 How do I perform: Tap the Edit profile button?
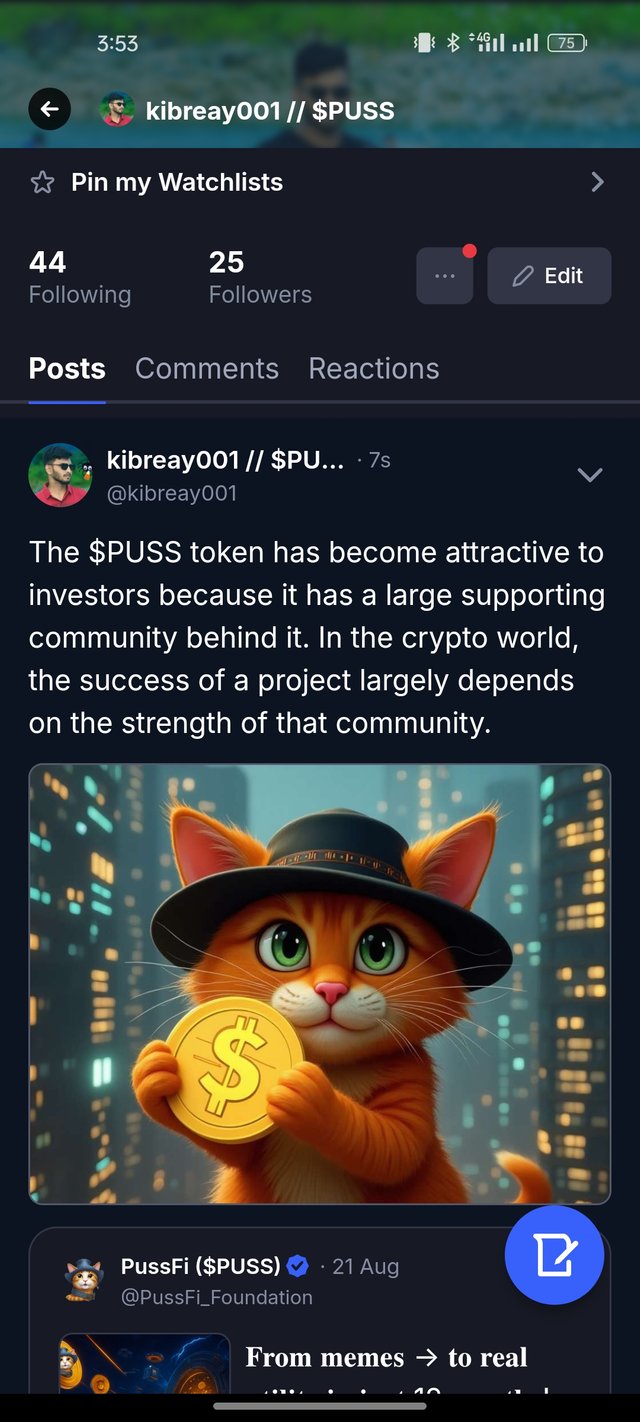[x=549, y=276]
